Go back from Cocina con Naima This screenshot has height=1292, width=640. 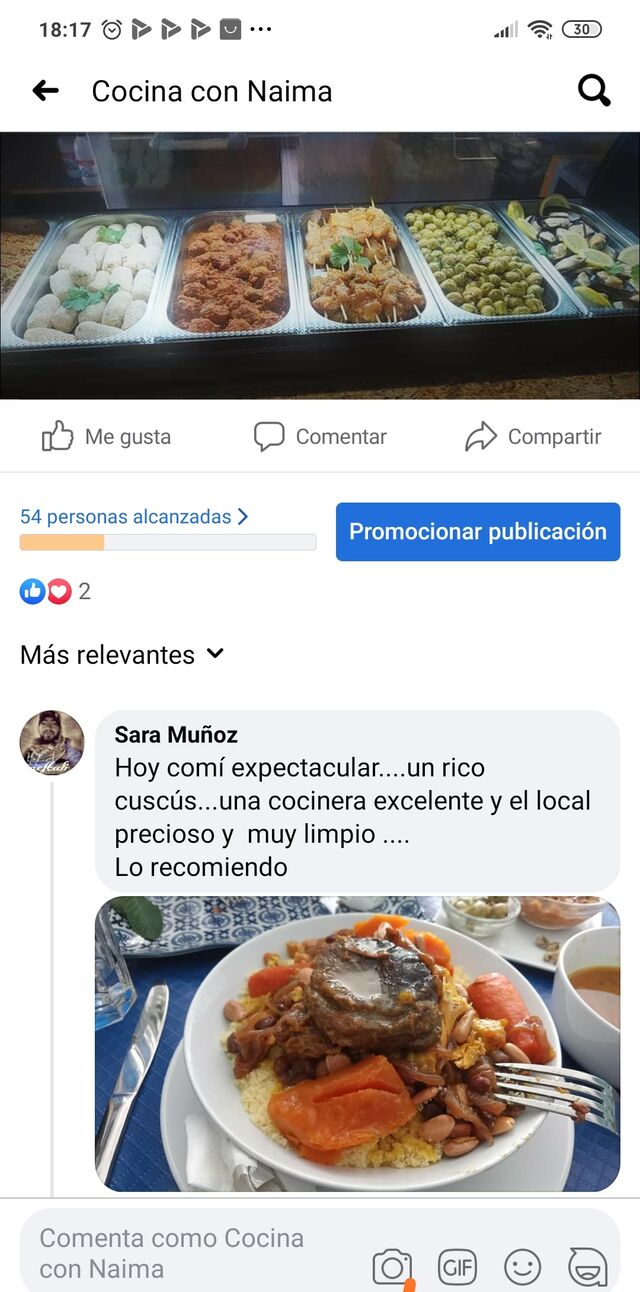point(46,91)
